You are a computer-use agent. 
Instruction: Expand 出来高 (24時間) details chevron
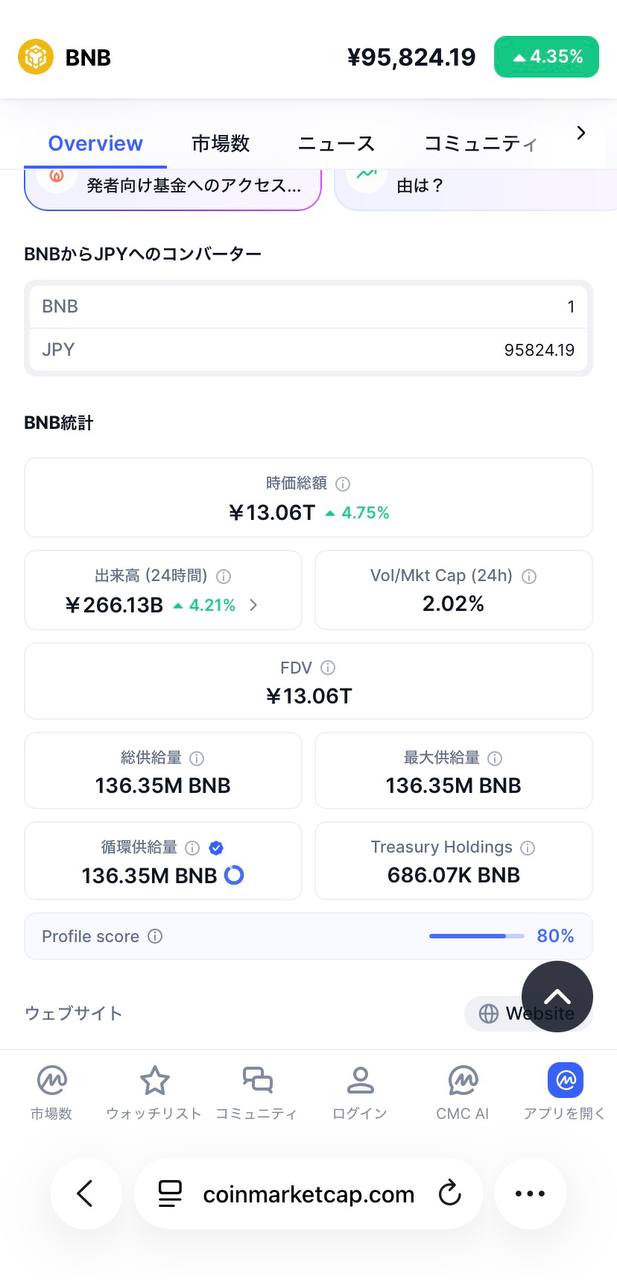tap(253, 605)
